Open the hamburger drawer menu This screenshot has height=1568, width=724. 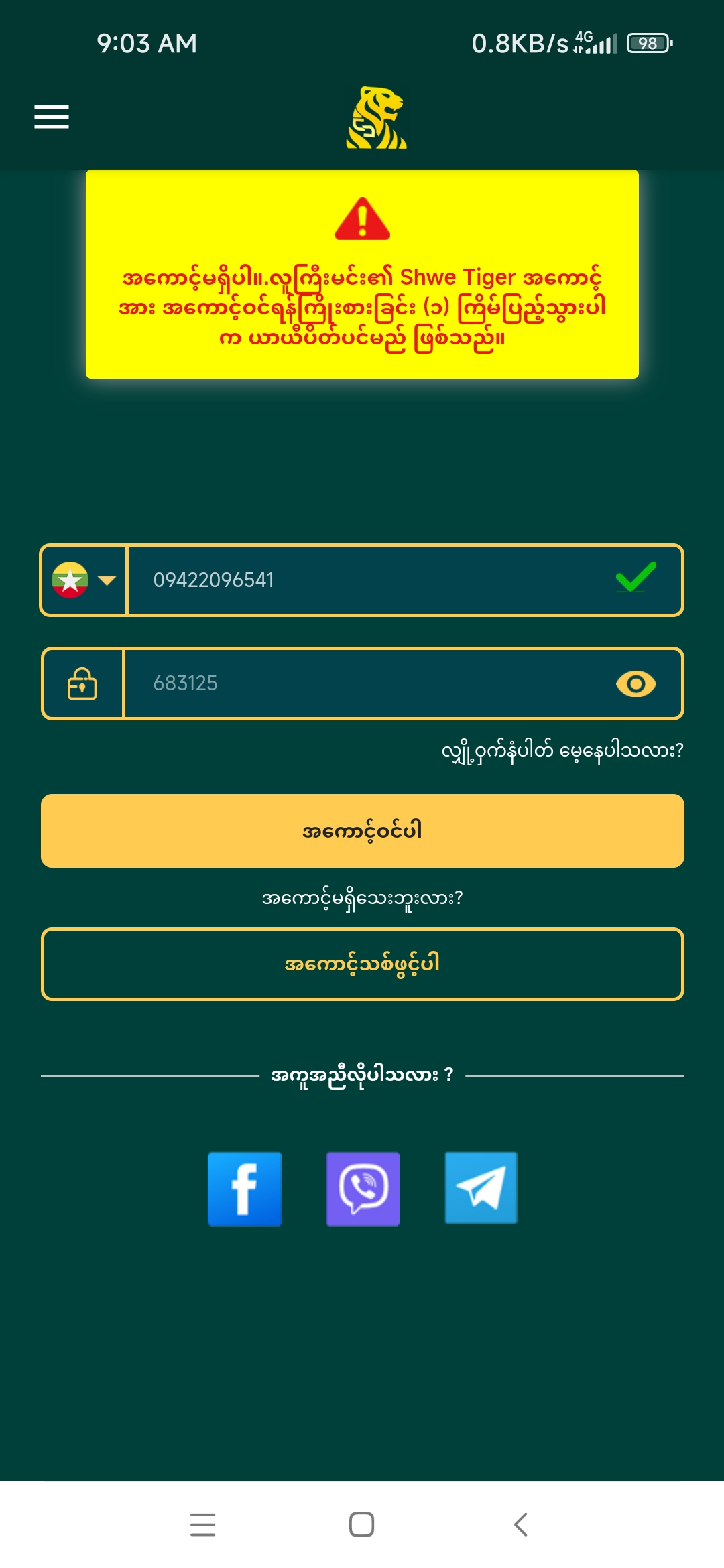point(52,117)
